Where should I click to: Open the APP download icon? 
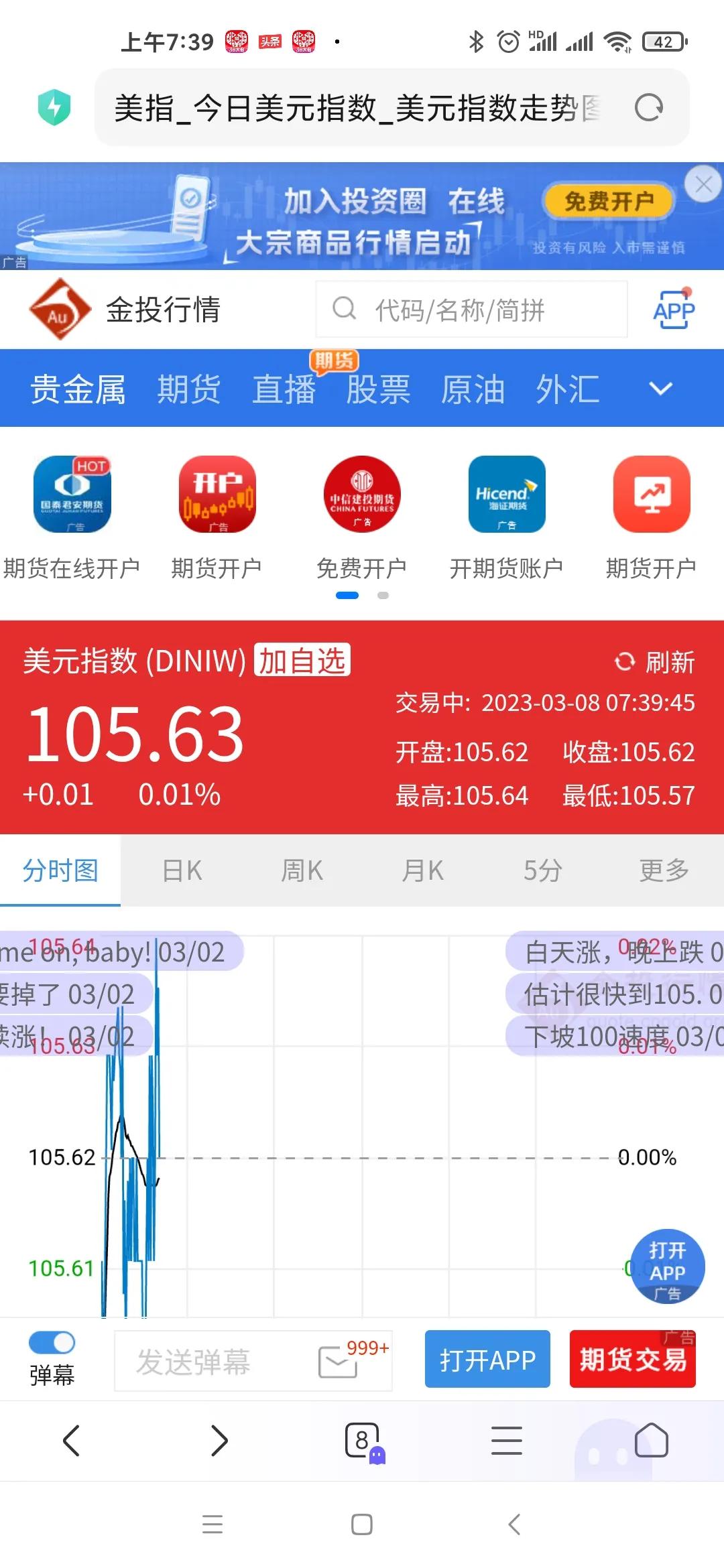pos(673,310)
